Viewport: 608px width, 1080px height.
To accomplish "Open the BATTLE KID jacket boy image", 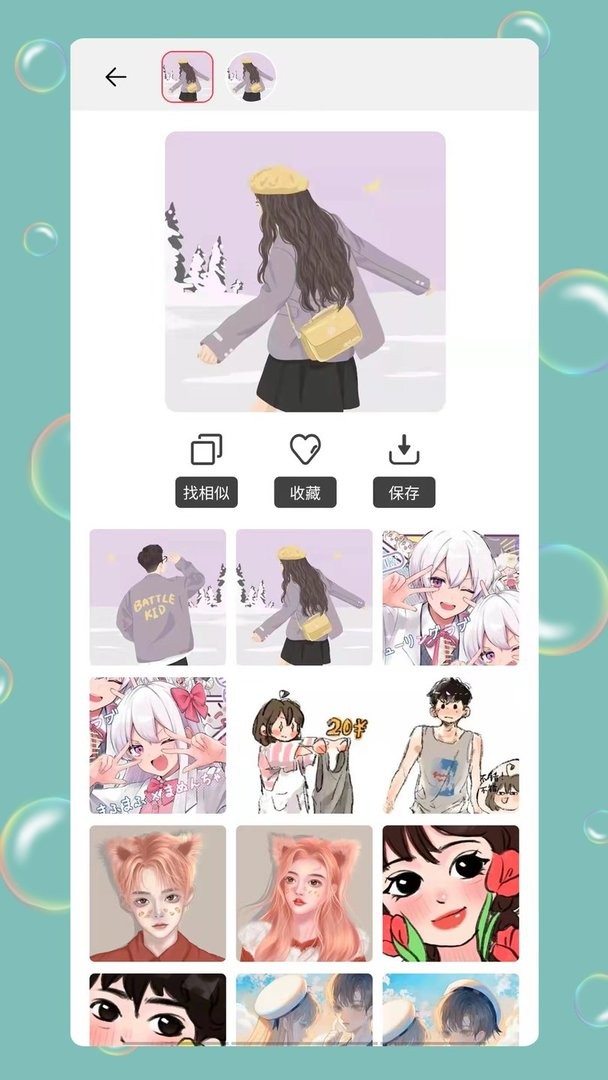I will point(158,597).
